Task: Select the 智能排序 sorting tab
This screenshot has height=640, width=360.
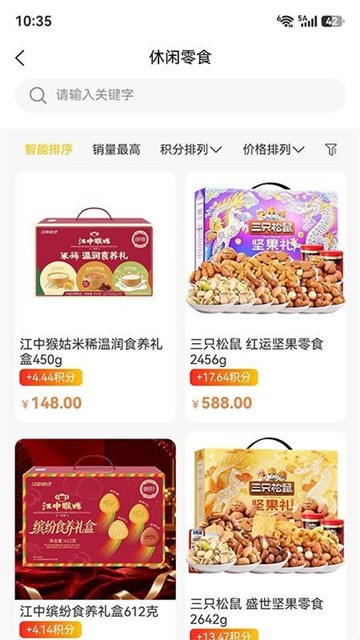Action: [49, 149]
